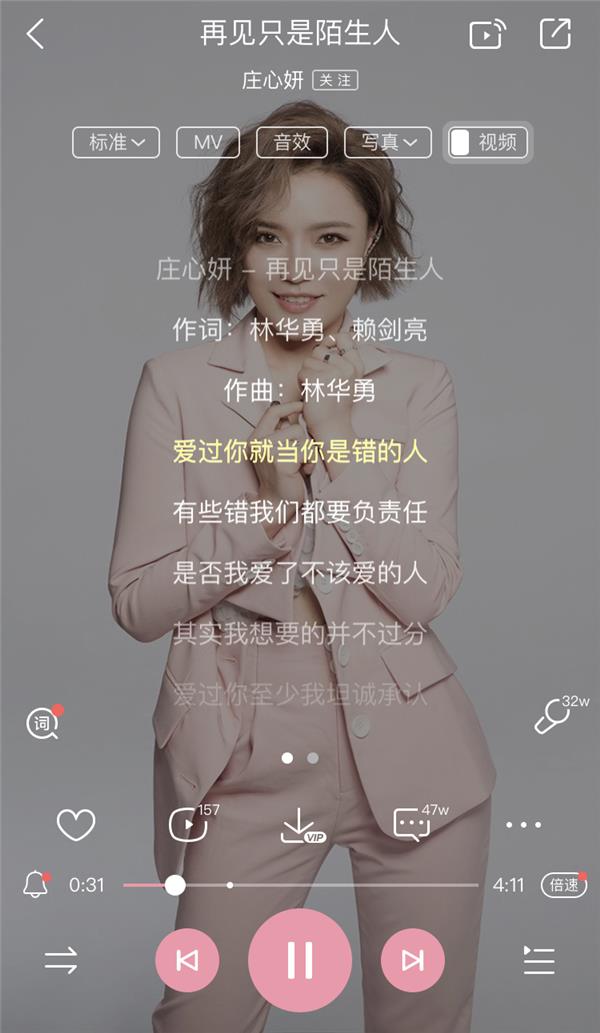Pause the playing song
The image size is (600, 1033).
(x=300, y=961)
